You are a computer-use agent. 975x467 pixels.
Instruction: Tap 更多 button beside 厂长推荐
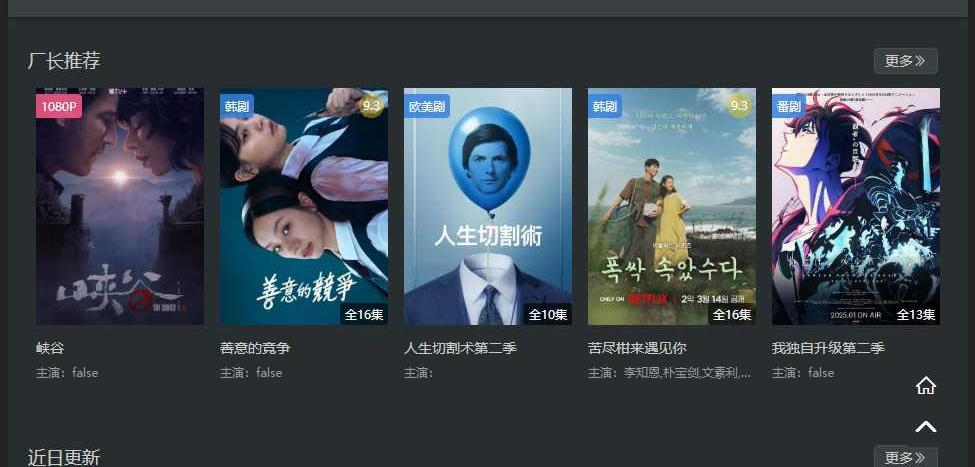905,61
